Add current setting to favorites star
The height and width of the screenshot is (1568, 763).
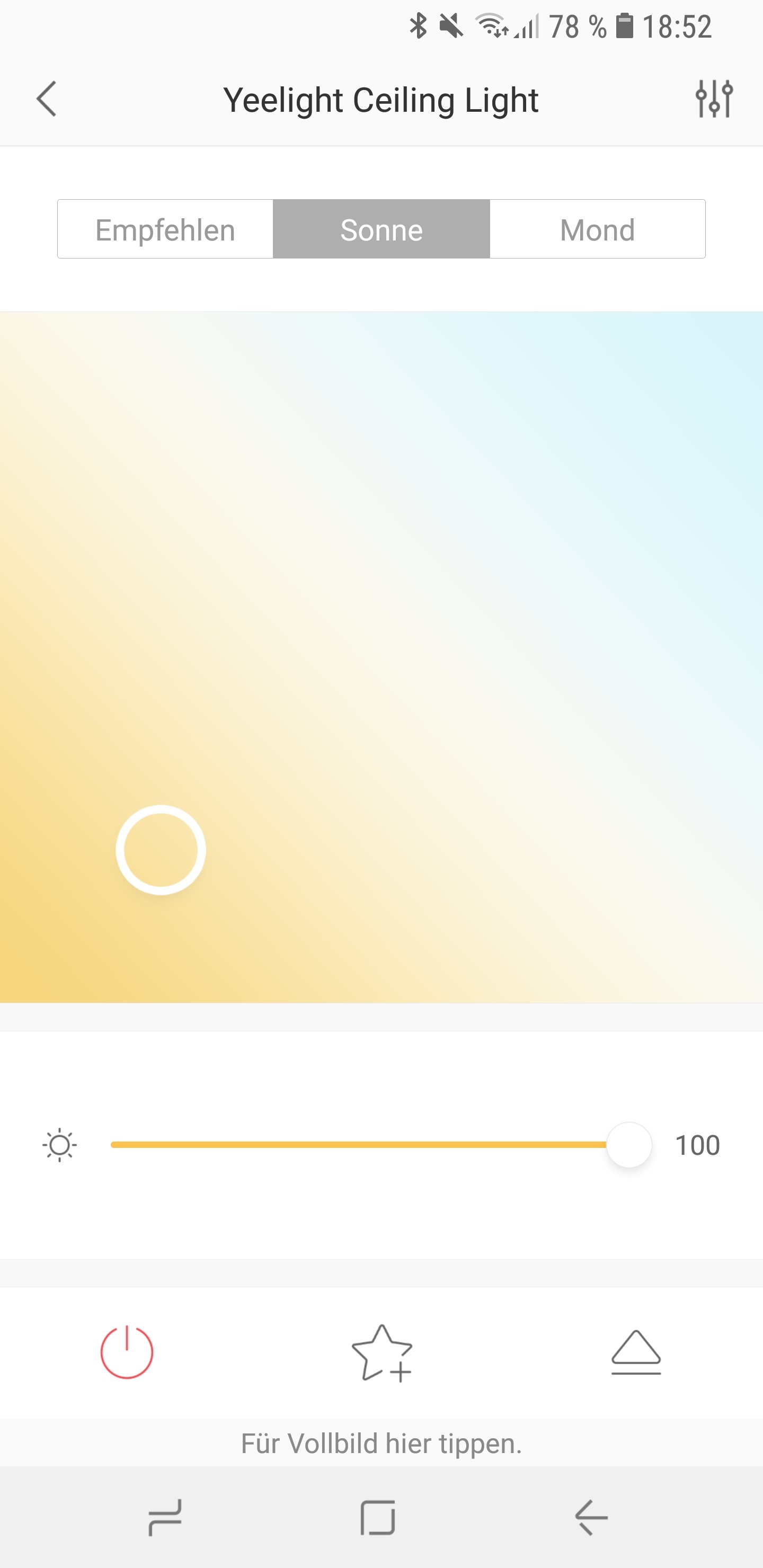[x=382, y=1353]
